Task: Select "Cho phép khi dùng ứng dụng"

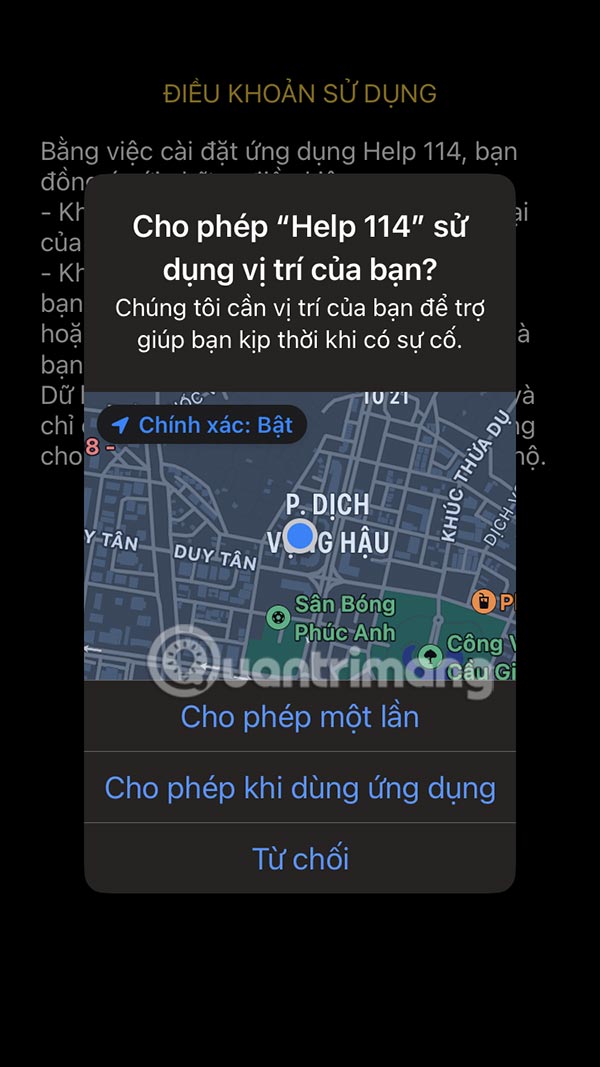Action: 300,788
